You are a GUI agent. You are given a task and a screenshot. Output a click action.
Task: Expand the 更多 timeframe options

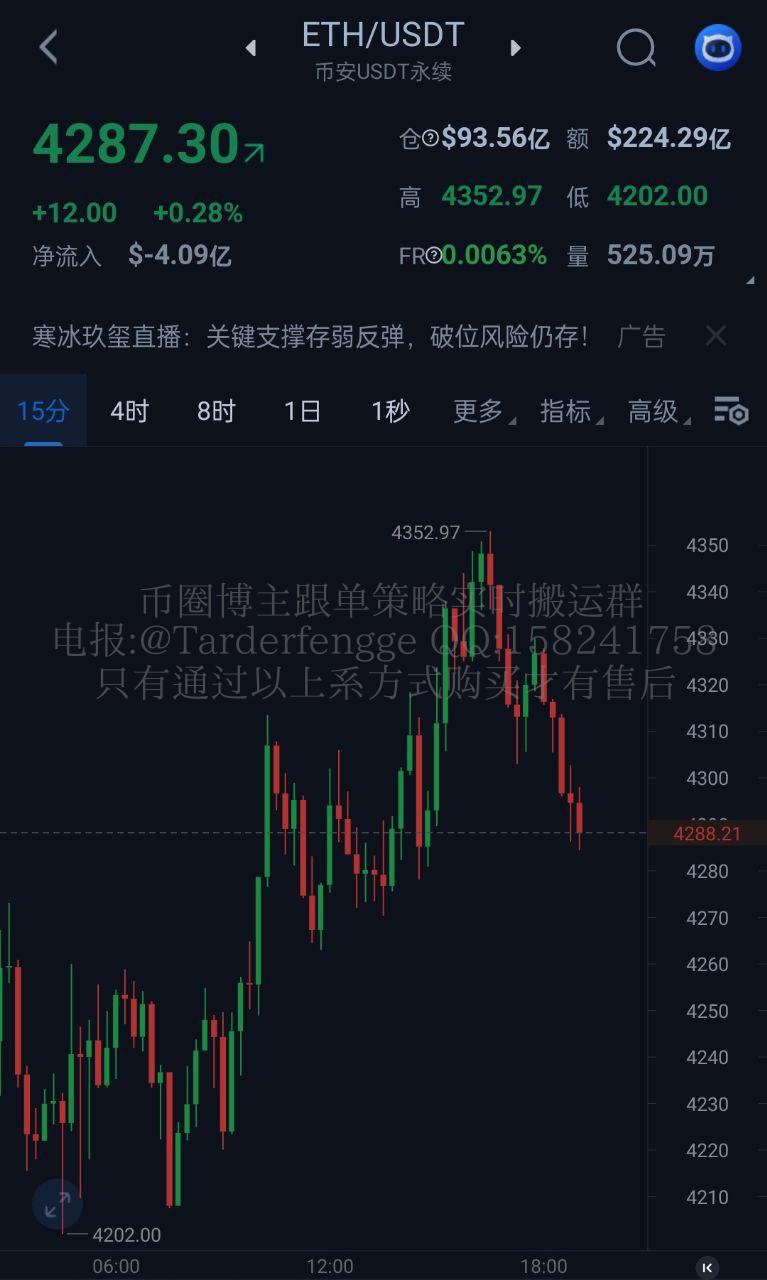480,411
